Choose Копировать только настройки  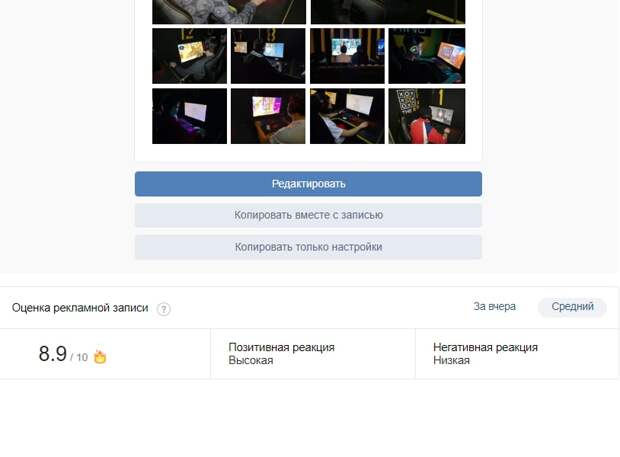click(308, 247)
